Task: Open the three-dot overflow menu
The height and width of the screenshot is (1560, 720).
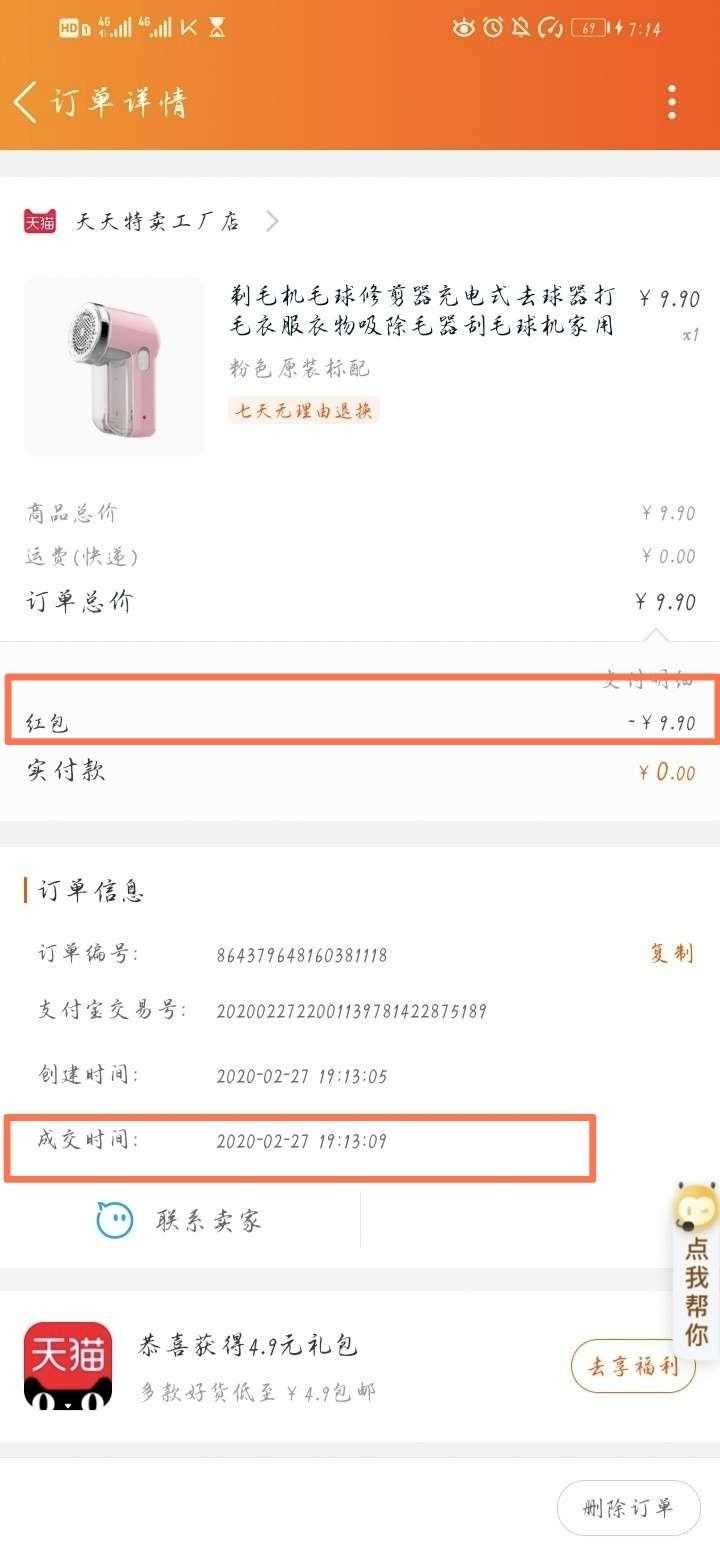Action: [671, 102]
